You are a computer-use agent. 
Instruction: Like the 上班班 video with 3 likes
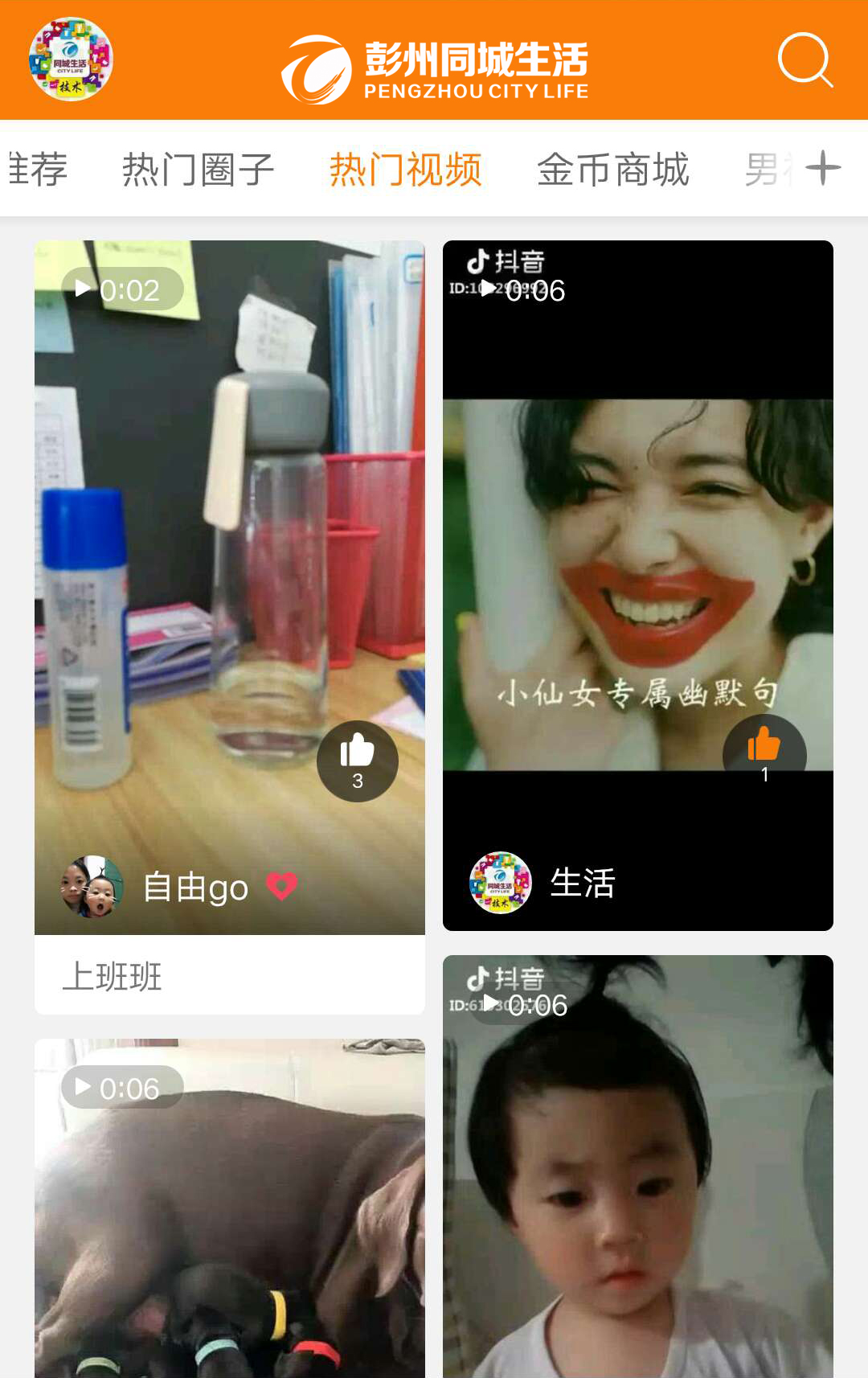click(x=358, y=760)
